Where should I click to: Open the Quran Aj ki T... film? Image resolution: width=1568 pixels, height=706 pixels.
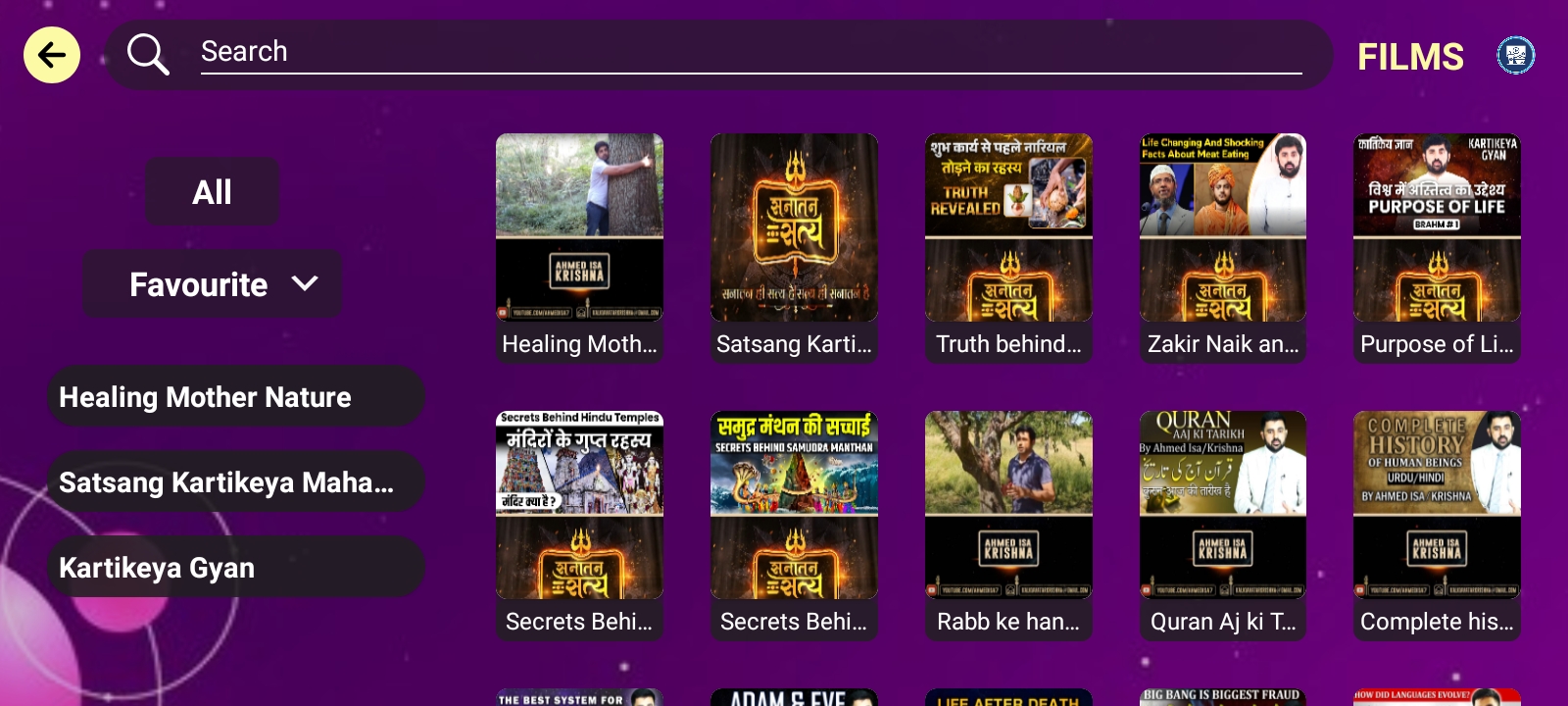pos(1223,523)
